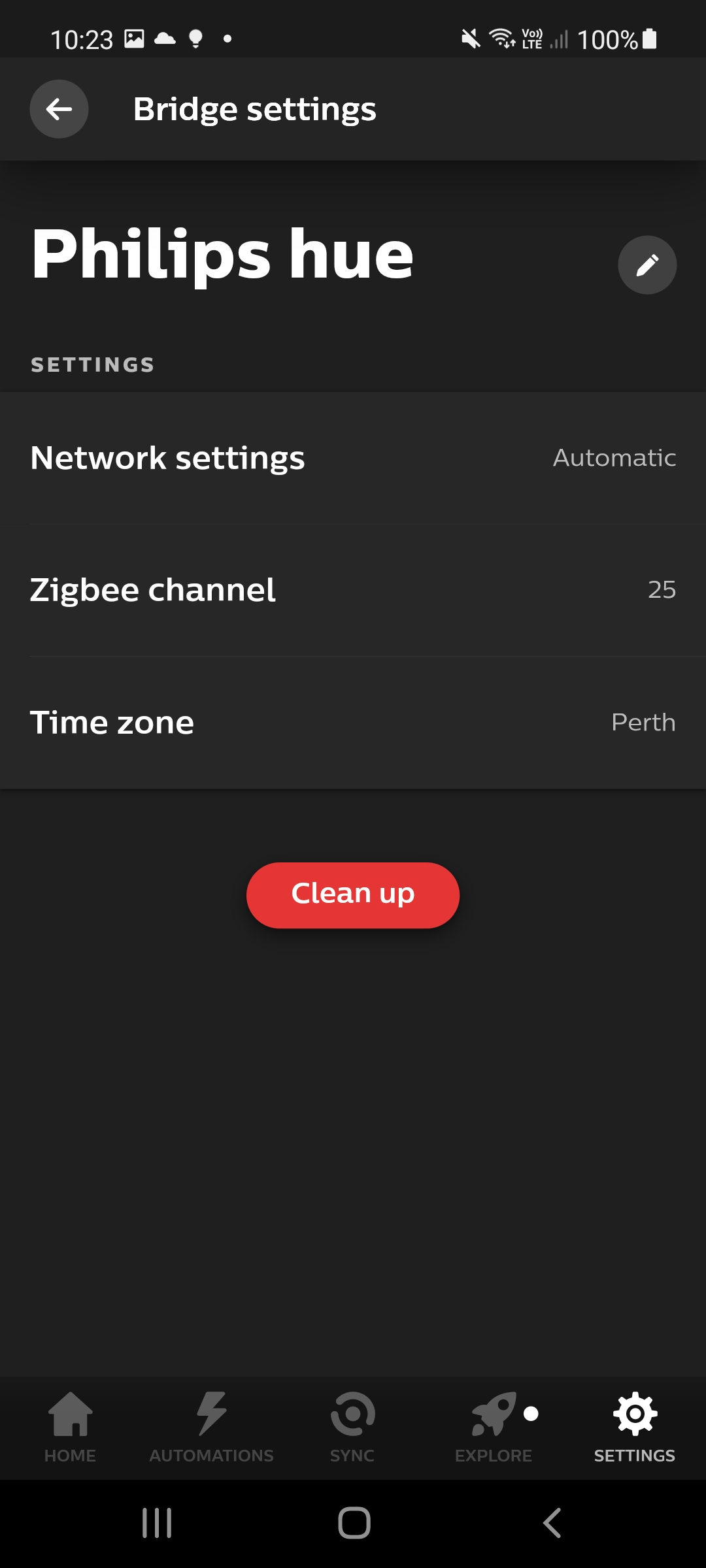Change the Time zone setting

coord(353,723)
